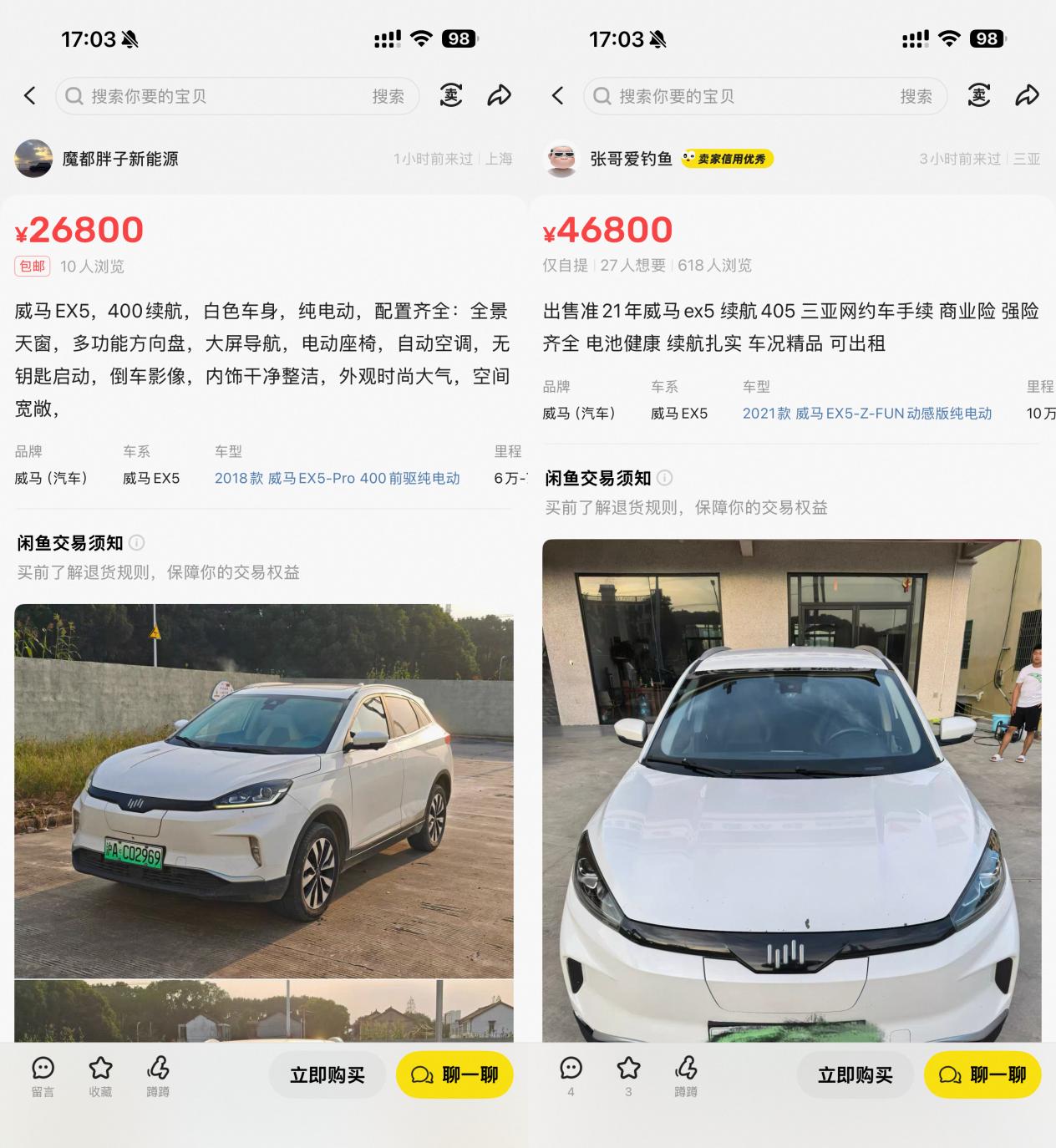Screen dimensions: 1056x1148
Task: Leave a comment via 留言
Action: pyautogui.click(x=43, y=1074)
